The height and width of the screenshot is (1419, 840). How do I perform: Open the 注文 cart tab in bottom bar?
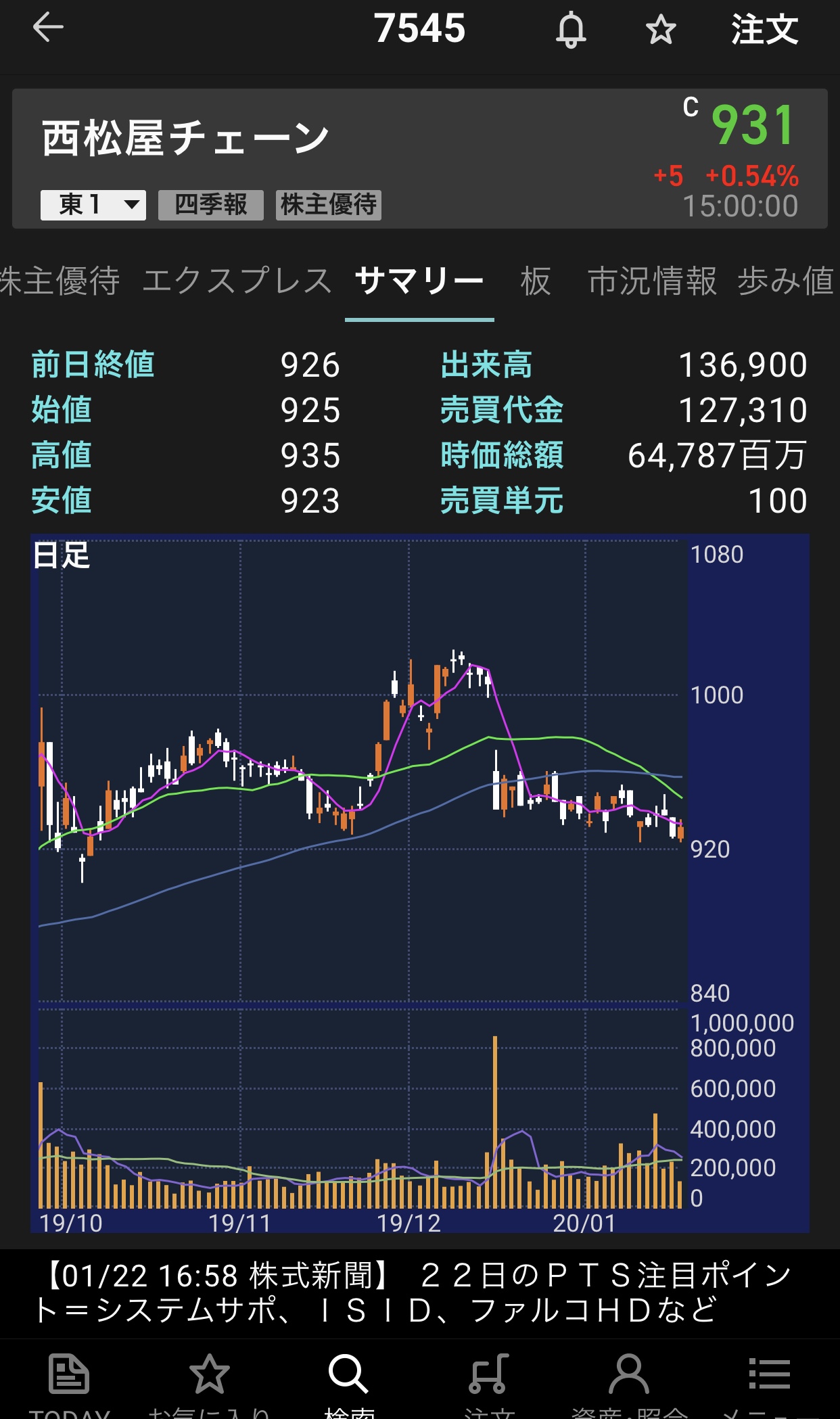point(490,1383)
